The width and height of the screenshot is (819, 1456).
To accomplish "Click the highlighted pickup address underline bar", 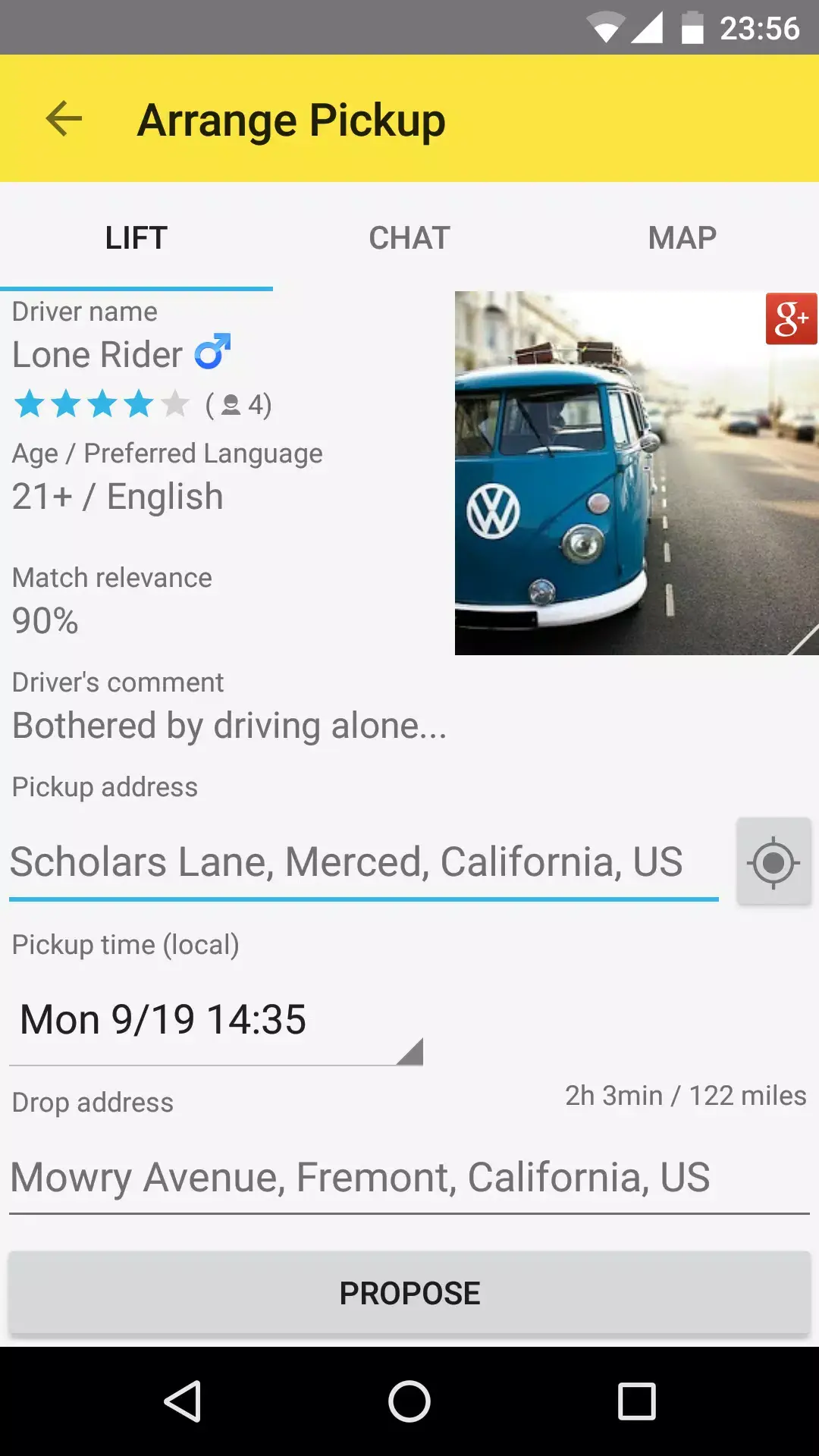I will point(362,900).
